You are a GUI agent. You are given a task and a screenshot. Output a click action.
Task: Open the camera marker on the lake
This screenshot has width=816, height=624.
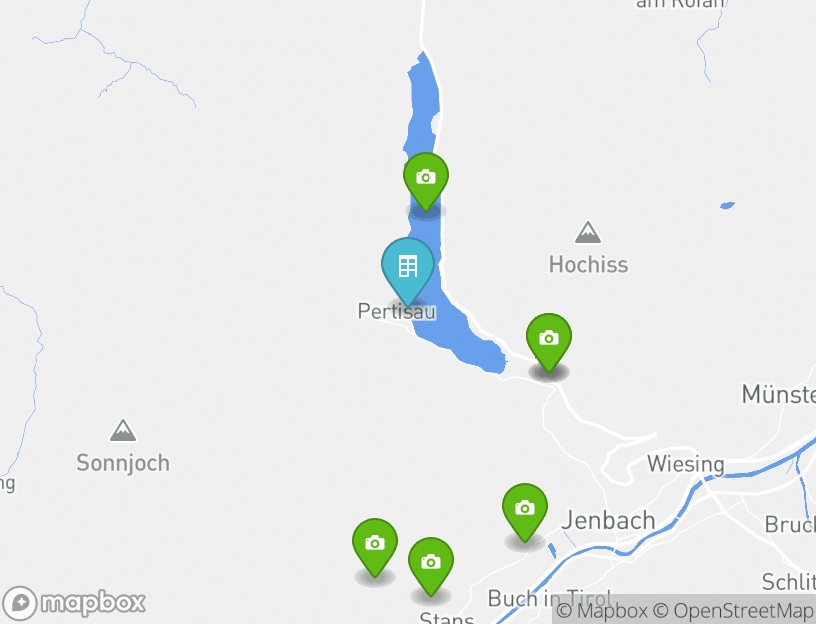426,178
